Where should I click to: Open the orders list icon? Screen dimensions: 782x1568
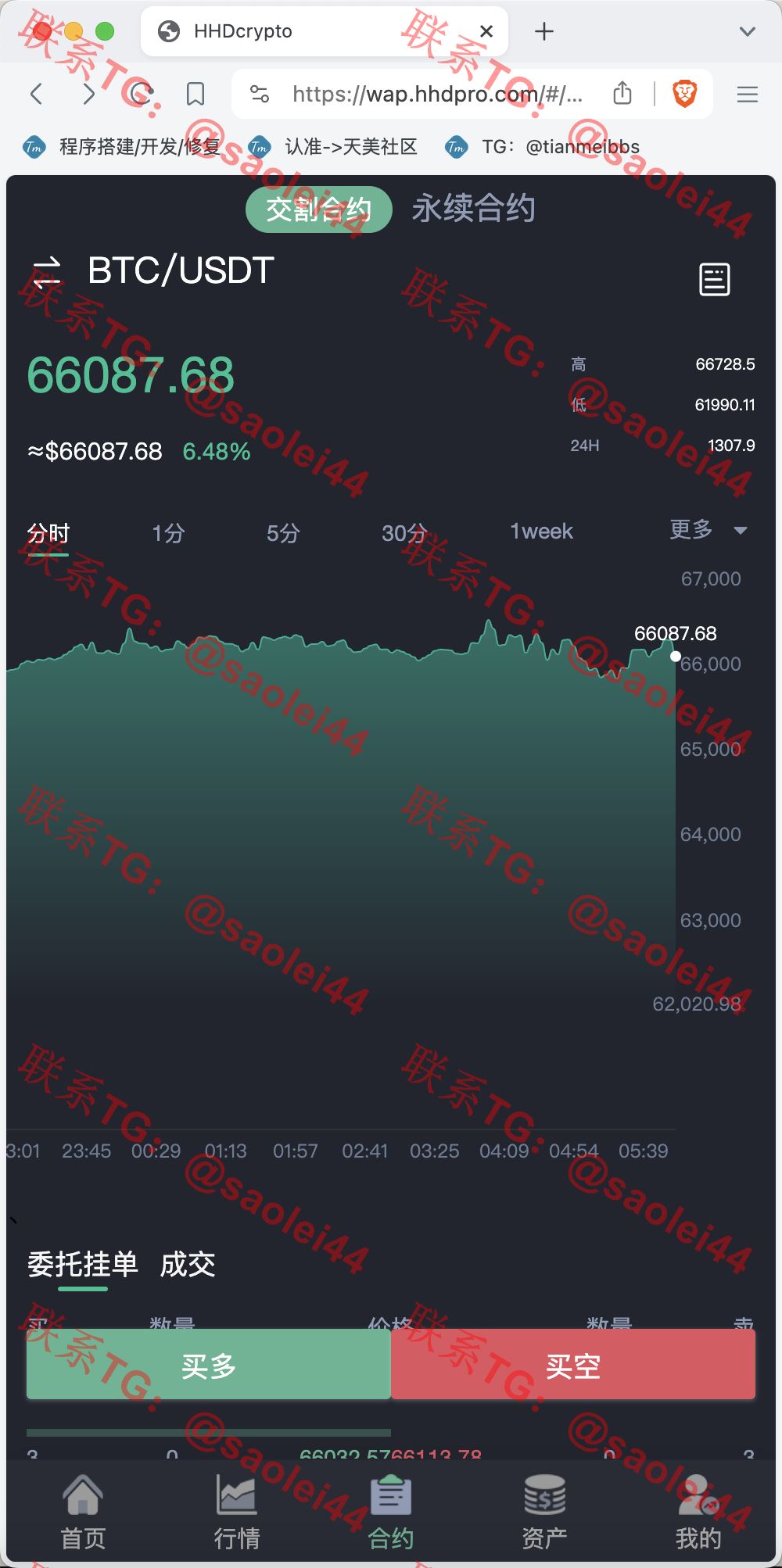(714, 279)
